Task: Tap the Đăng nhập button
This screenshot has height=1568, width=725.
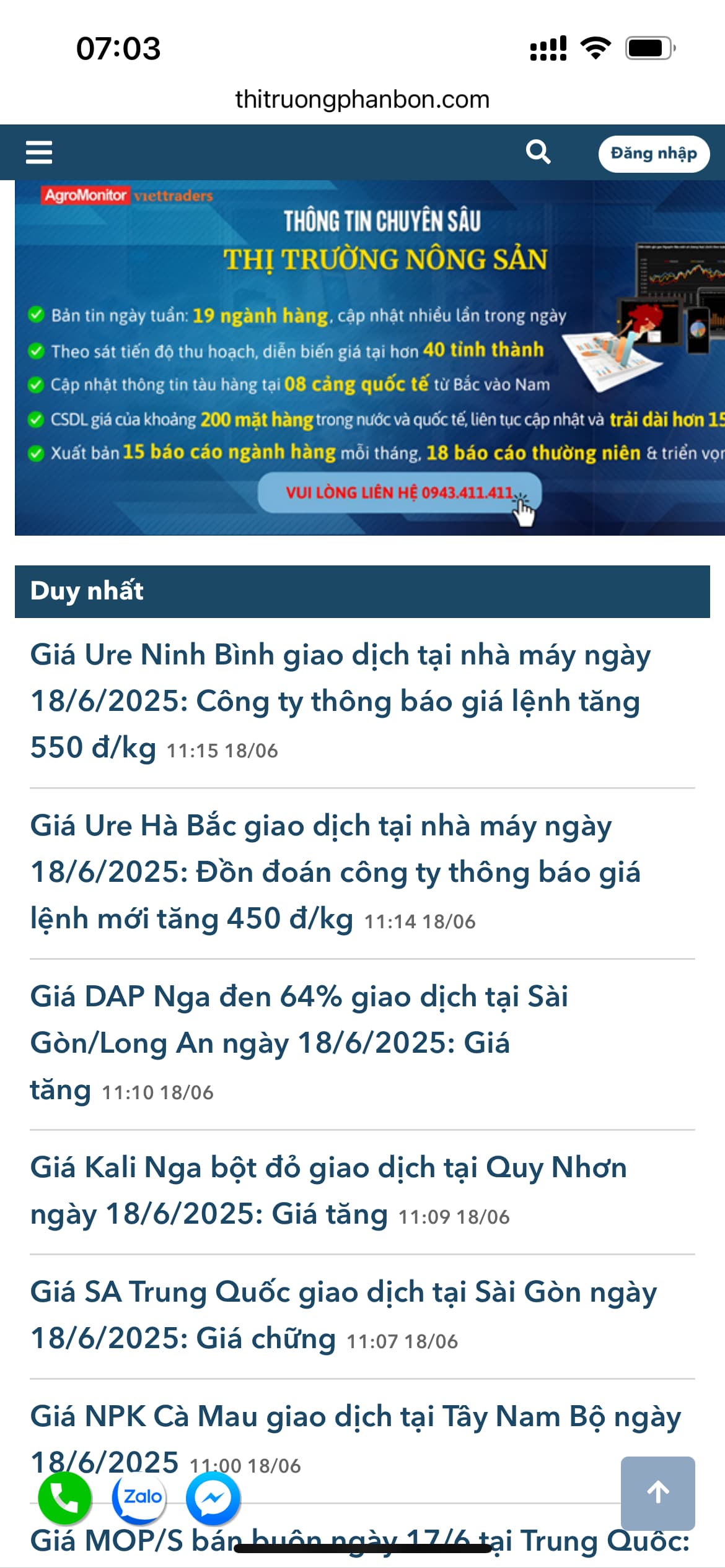Action: click(653, 154)
